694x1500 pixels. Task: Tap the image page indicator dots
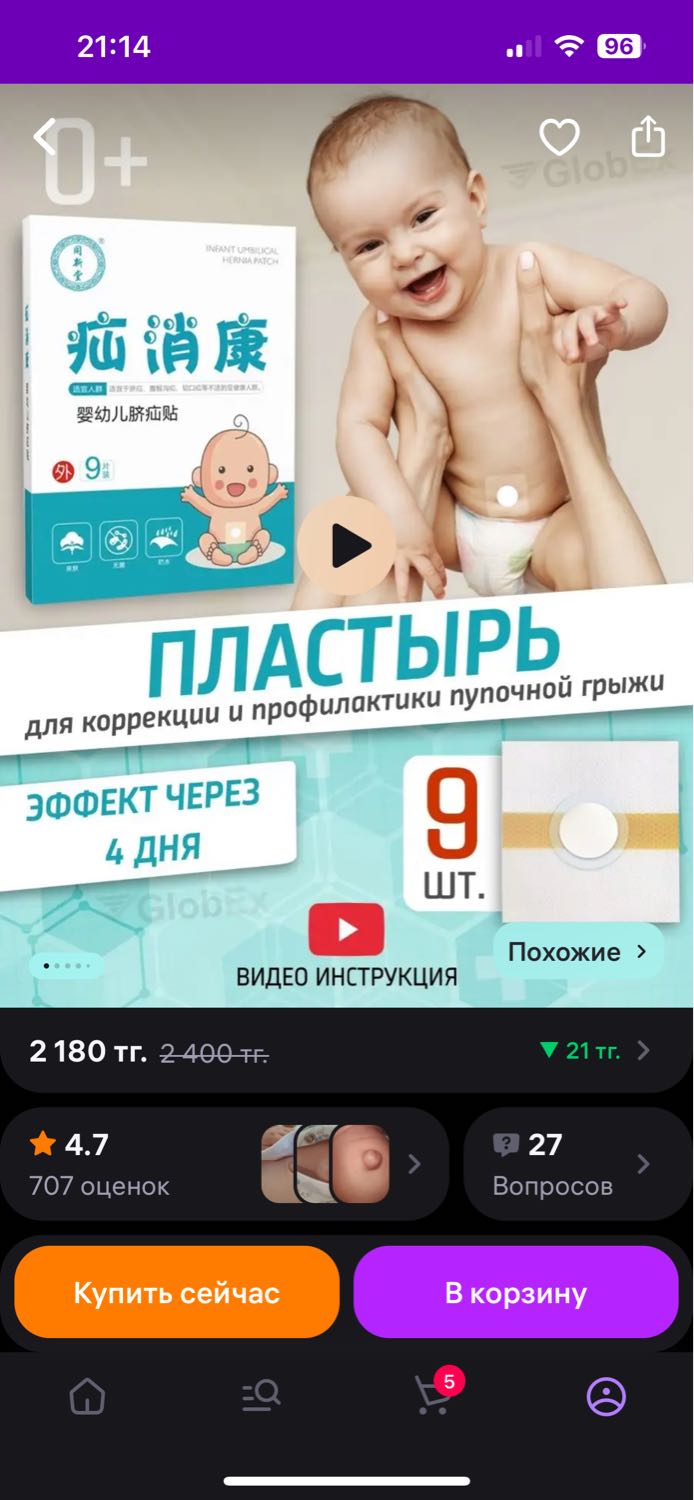tap(66, 966)
